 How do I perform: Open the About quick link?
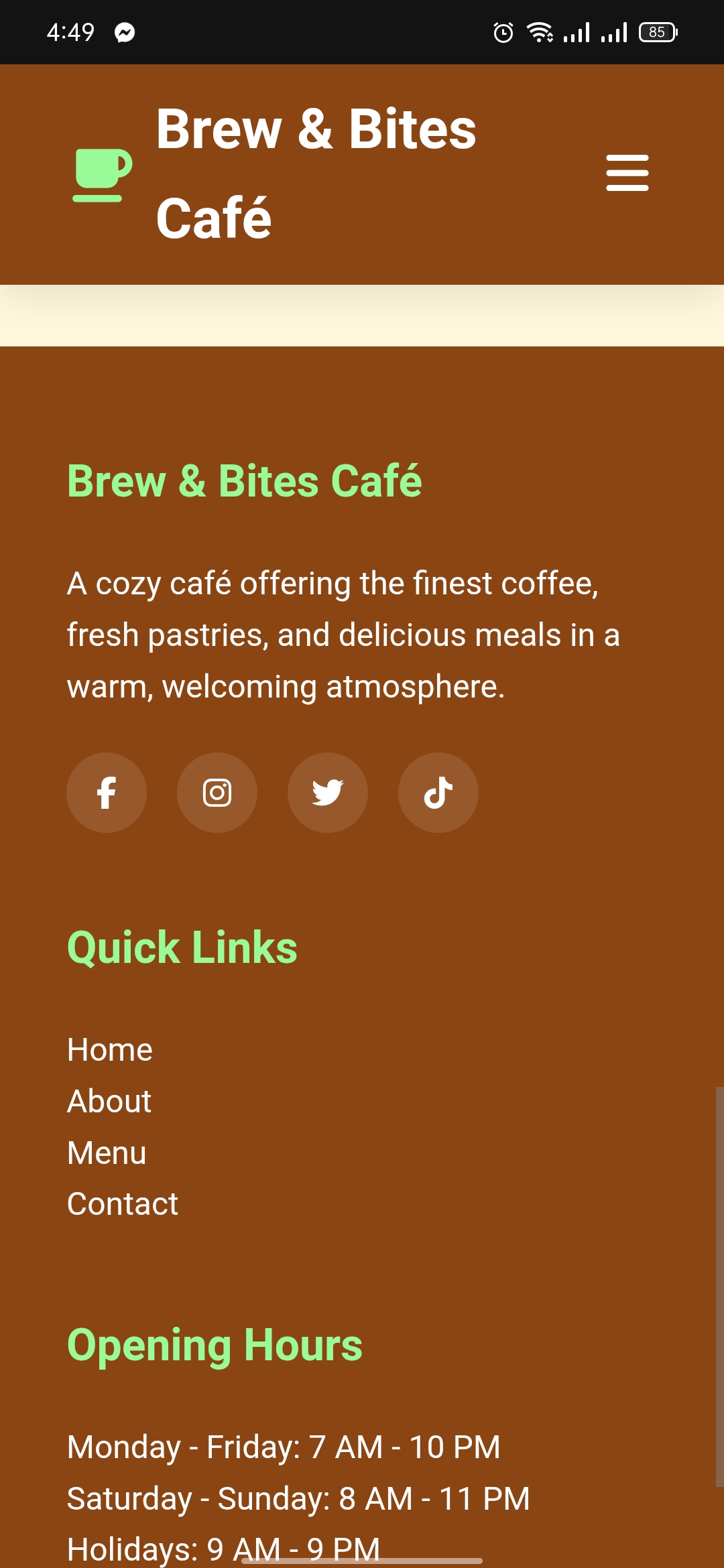[x=109, y=1102]
